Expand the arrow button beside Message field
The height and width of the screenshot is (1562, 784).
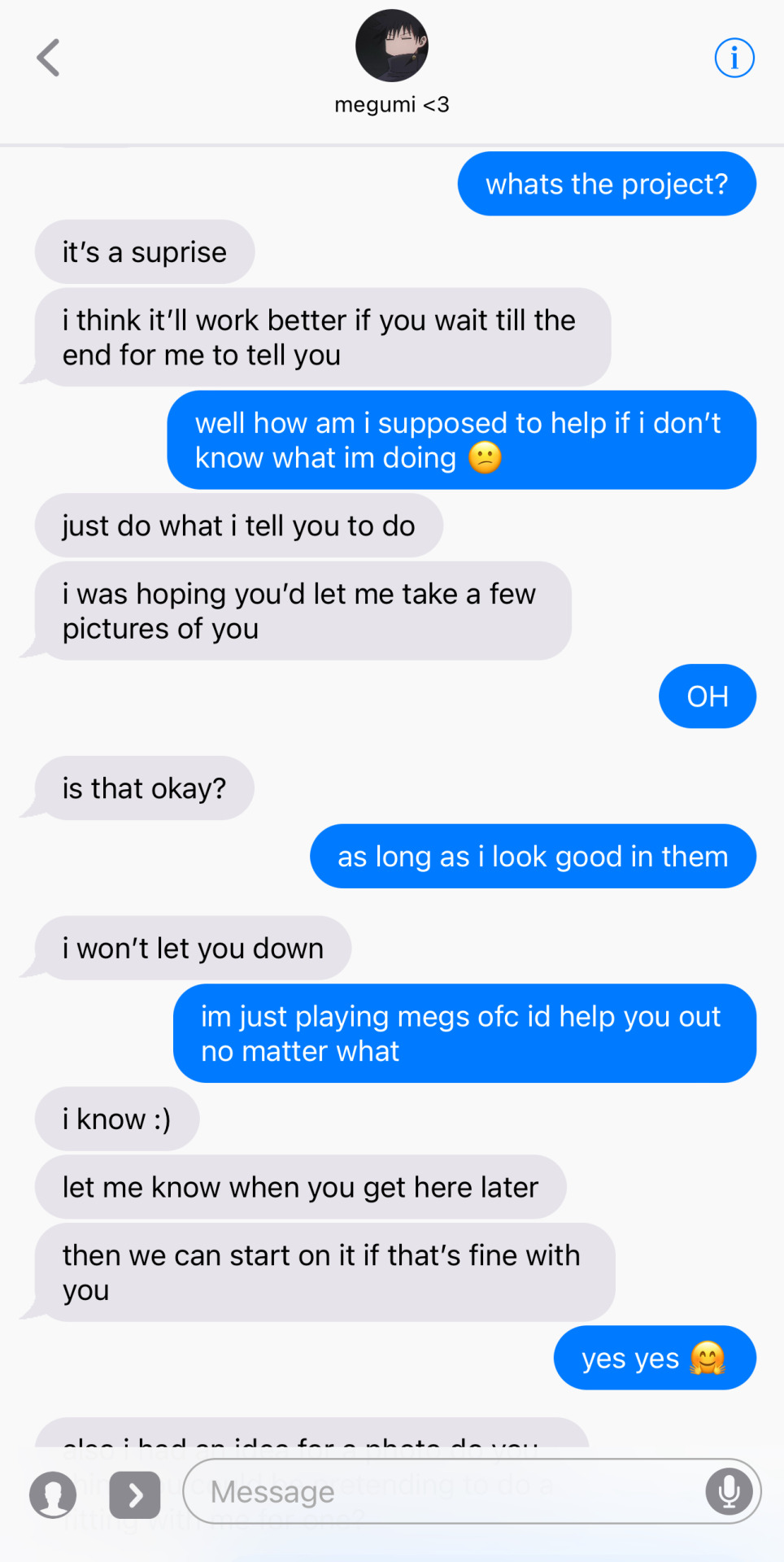(135, 1494)
